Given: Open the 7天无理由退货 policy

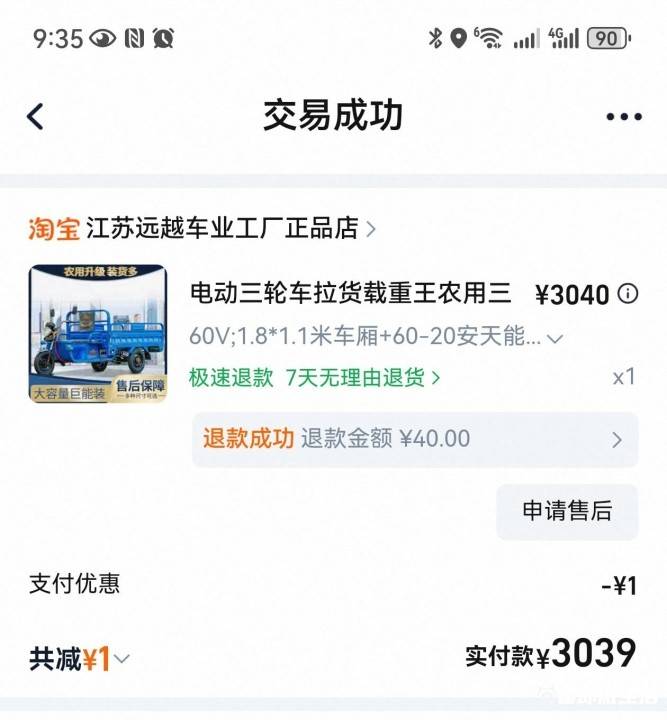Looking at the screenshot, I should coord(363,377).
